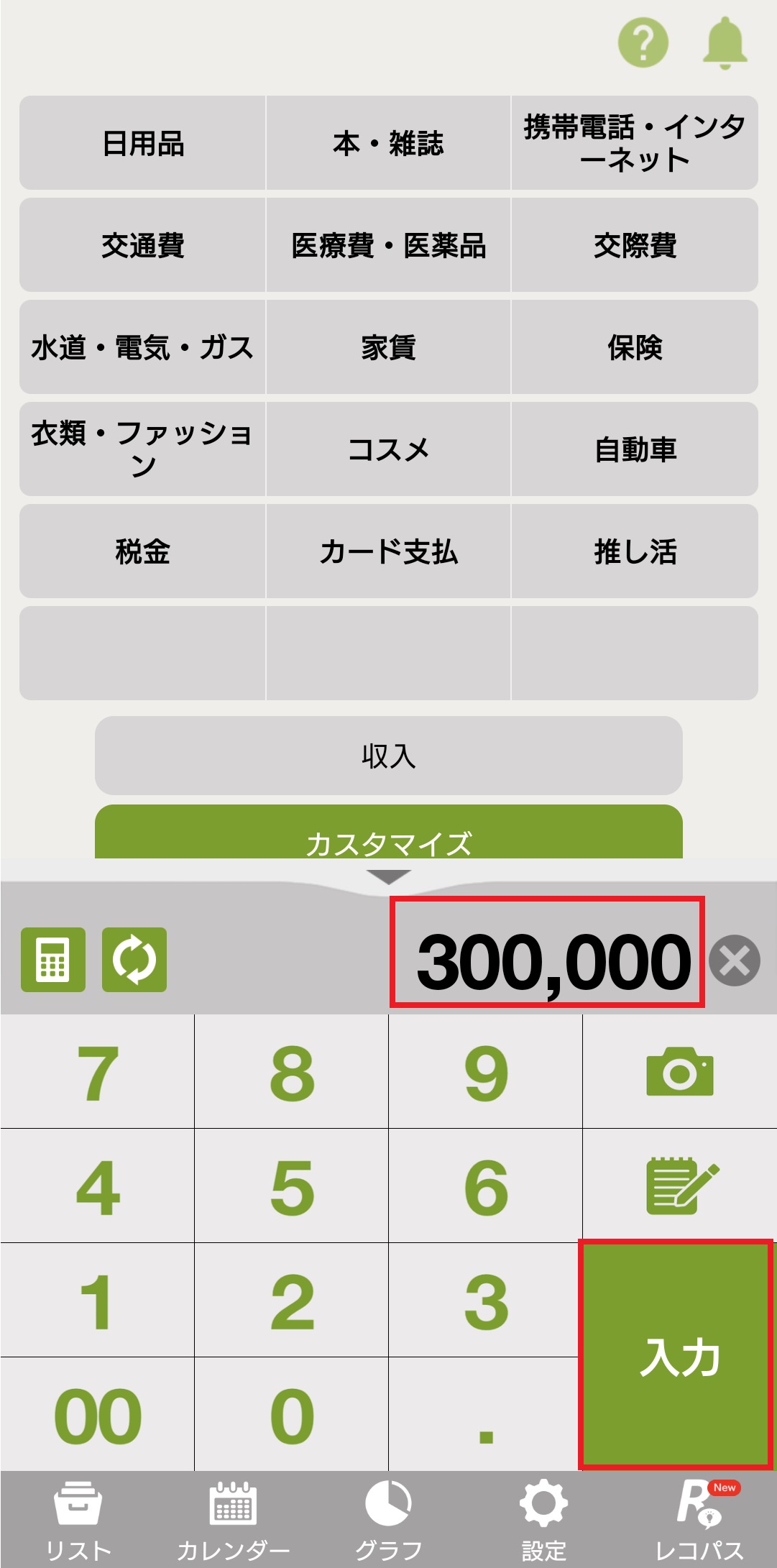Open the help question mark icon

coord(643,43)
